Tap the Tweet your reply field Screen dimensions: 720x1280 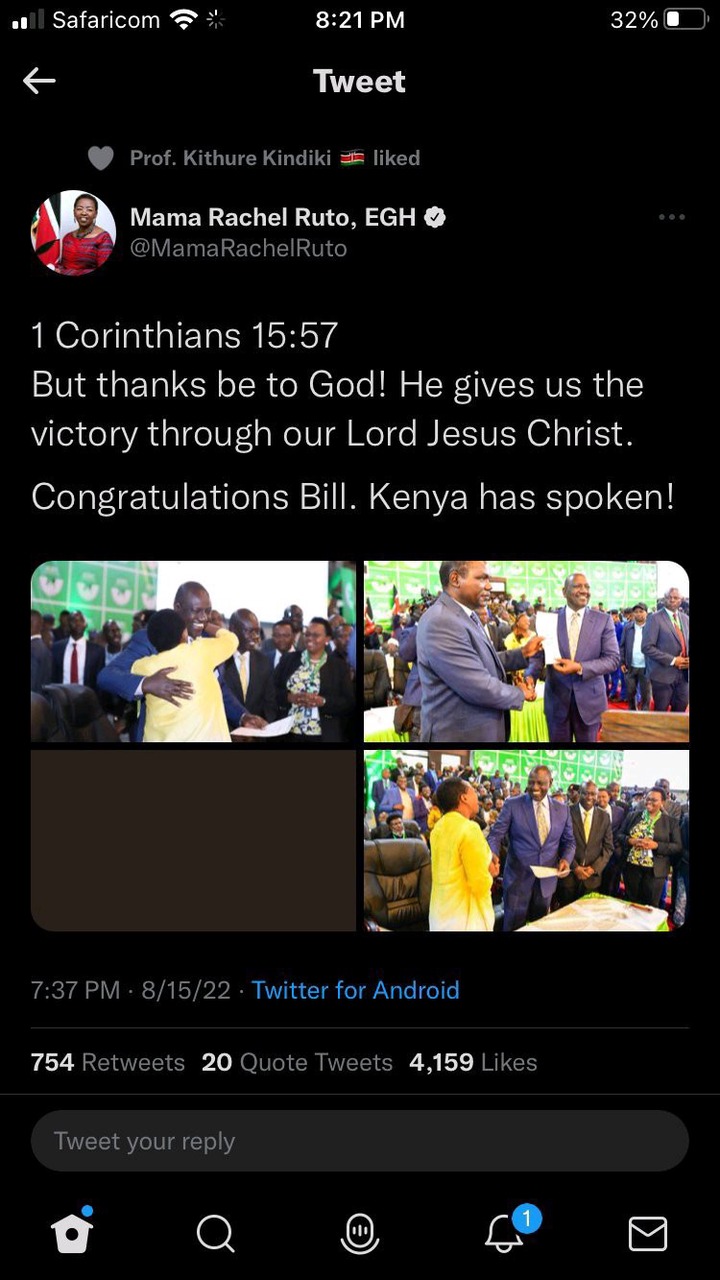coord(360,1141)
